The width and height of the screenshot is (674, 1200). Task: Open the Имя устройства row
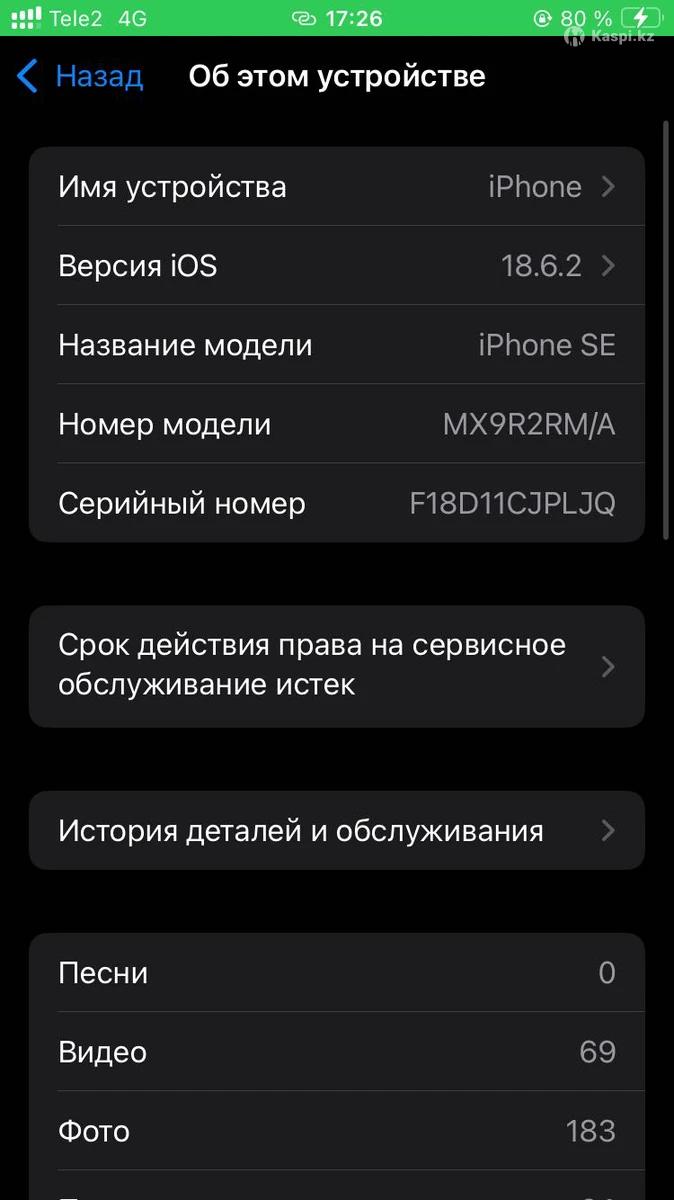336,187
